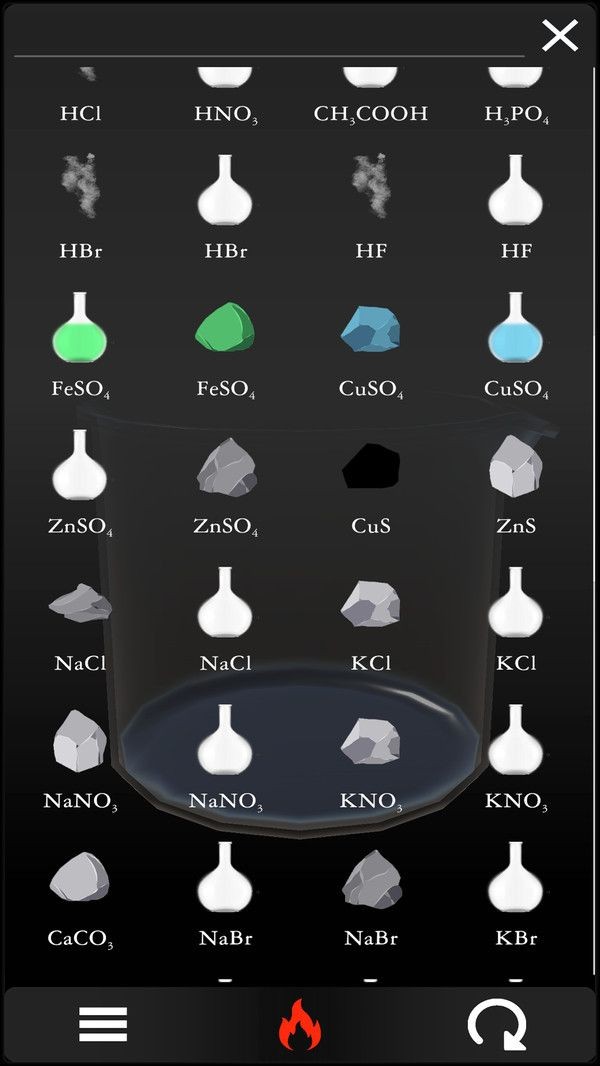Image resolution: width=600 pixels, height=1066 pixels.
Task: Select the solid KNO3 chunk
Action: pyautogui.click(x=371, y=743)
